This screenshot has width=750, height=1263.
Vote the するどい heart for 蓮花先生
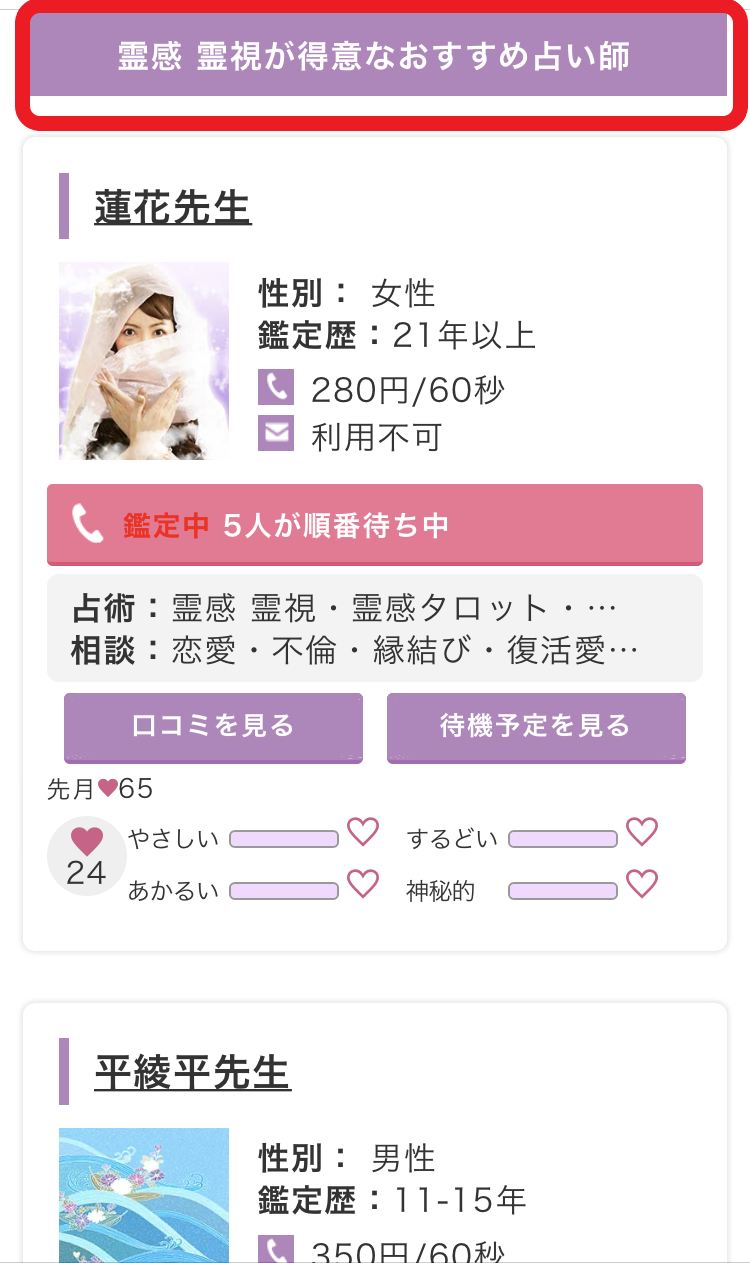(x=641, y=833)
